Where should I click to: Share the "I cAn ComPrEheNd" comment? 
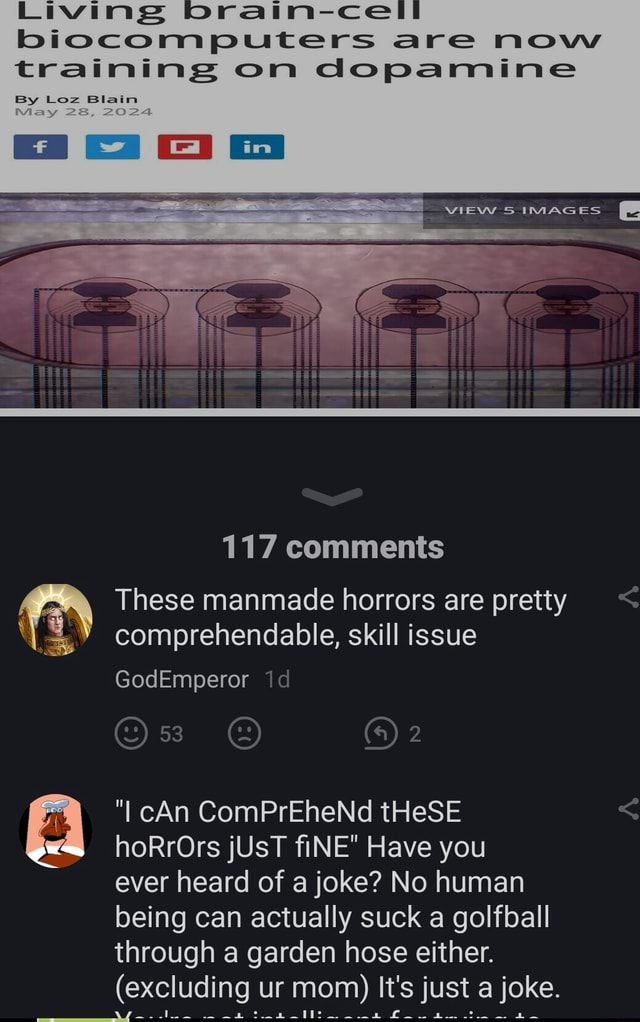tap(628, 808)
